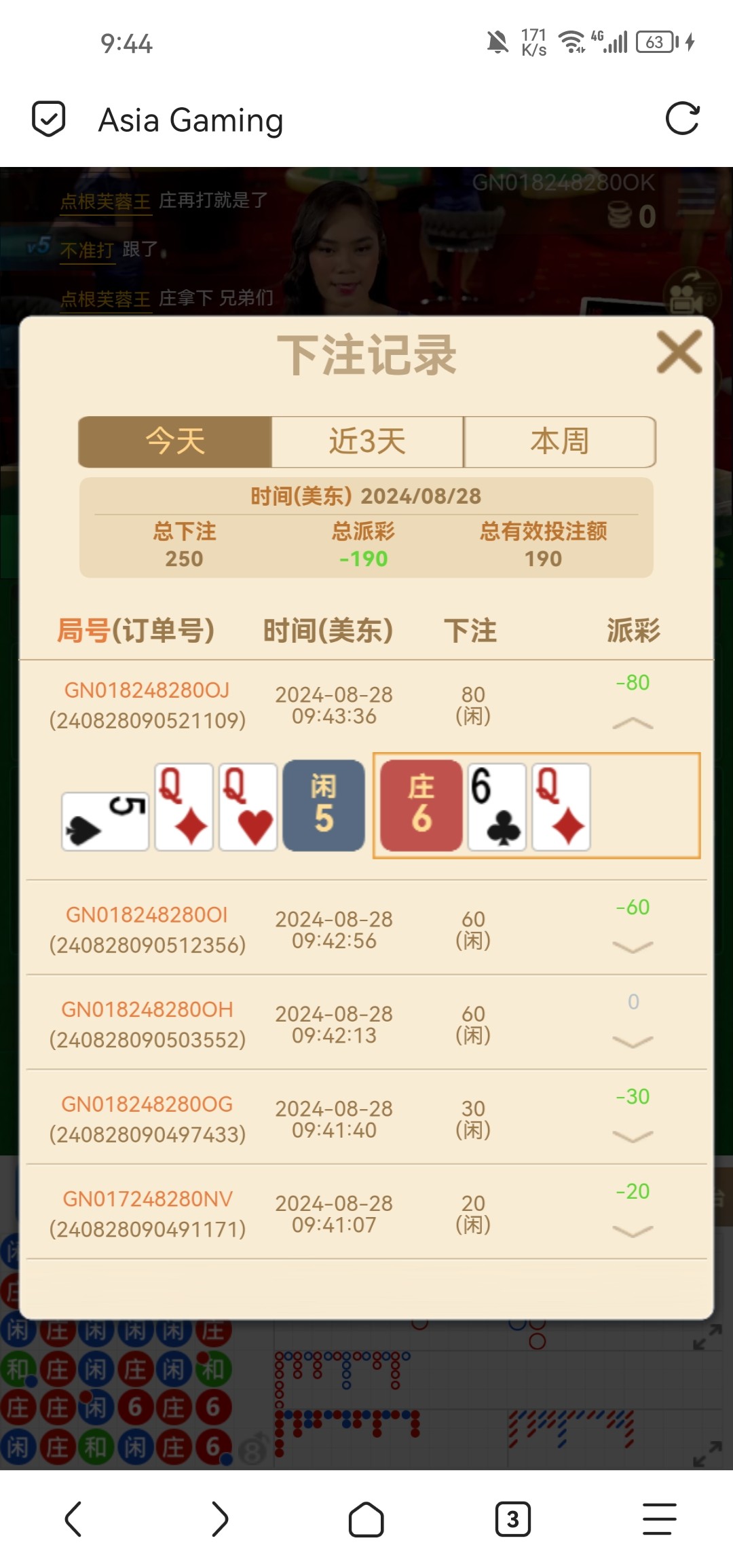
Task: Reload the Asia Gaming page
Action: click(x=682, y=119)
